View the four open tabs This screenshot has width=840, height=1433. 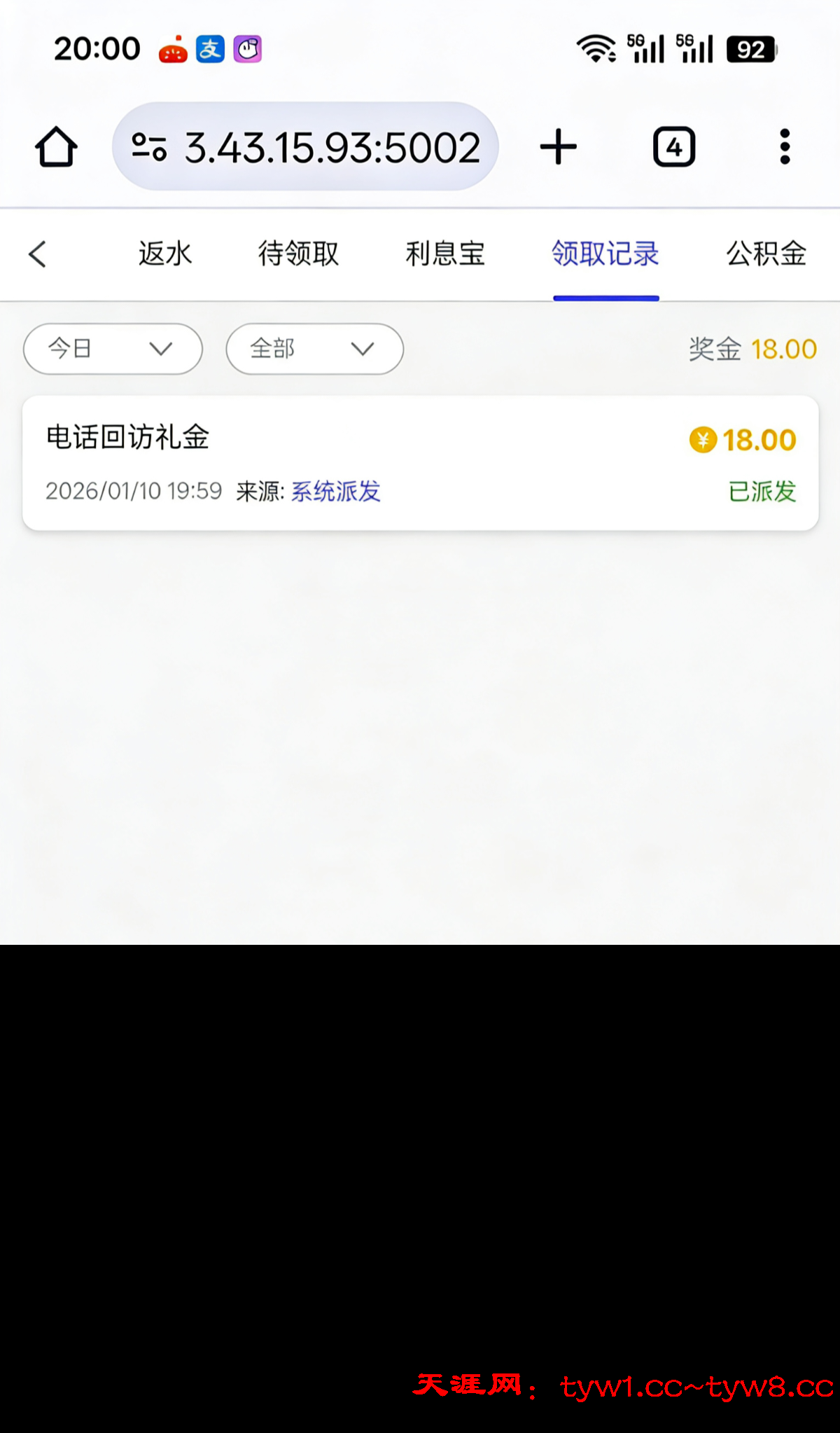[673, 147]
